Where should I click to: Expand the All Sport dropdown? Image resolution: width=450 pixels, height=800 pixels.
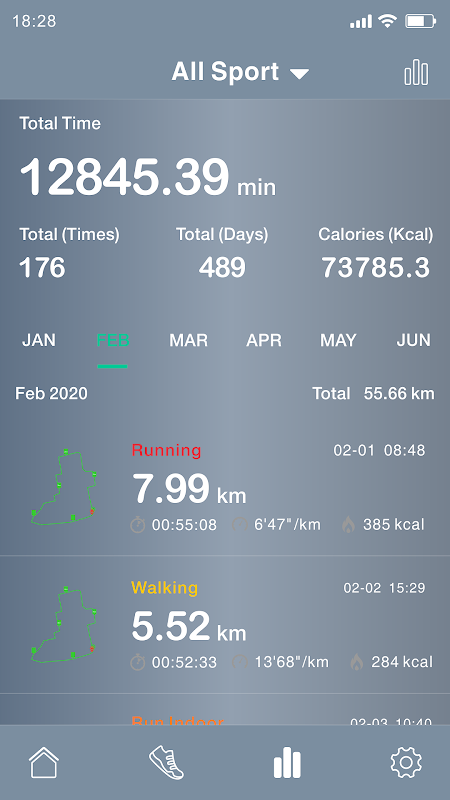pos(240,71)
